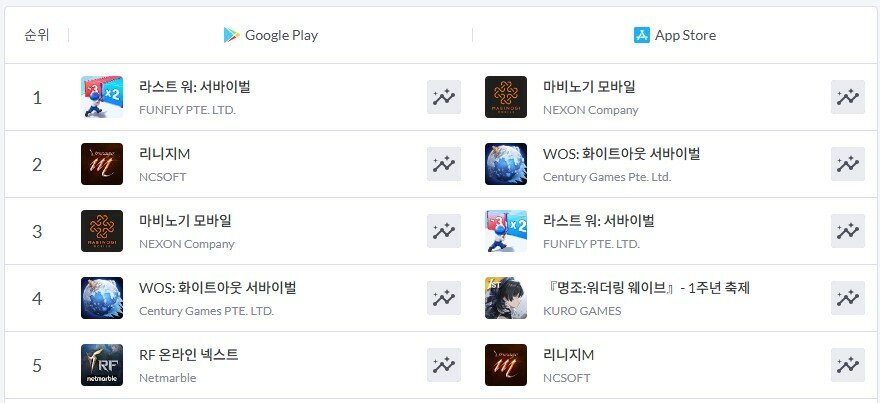880x403 pixels.
Task: Select App Store entry 라스트 워: 서바이벌
Action: pyautogui.click(x=598, y=221)
